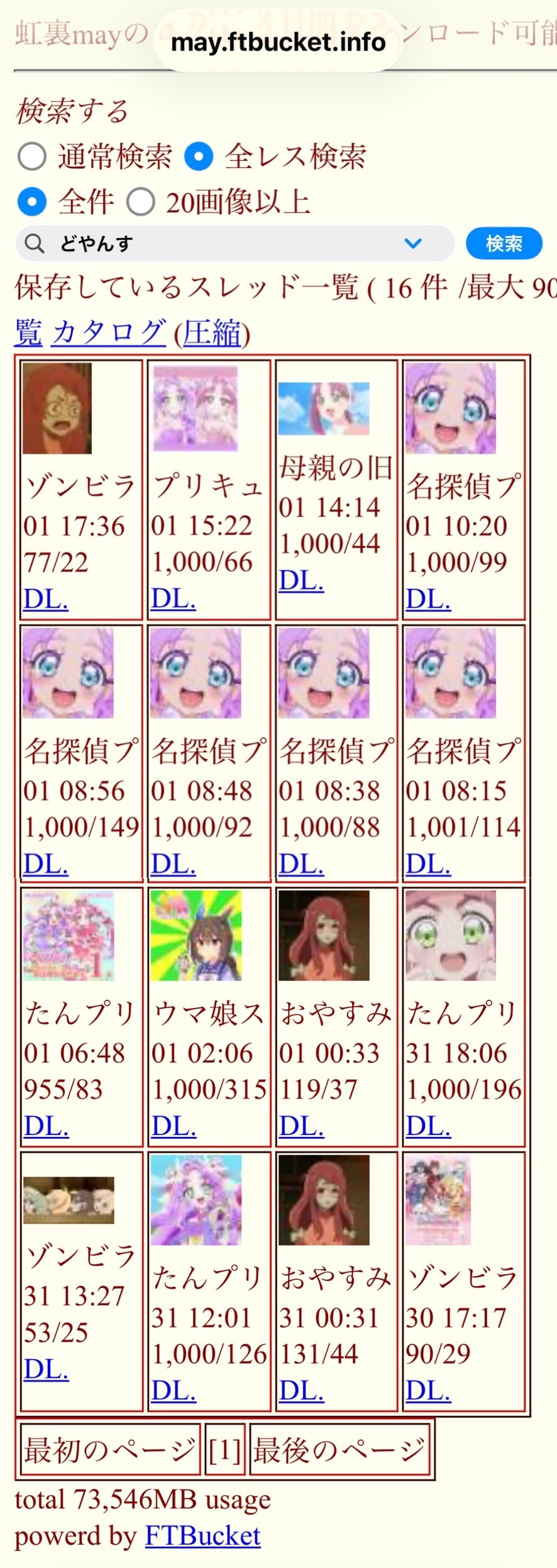Select the 通常検索 radio option
Image resolution: width=557 pixels, height=1568 pixels.
[x=31, y=156]
